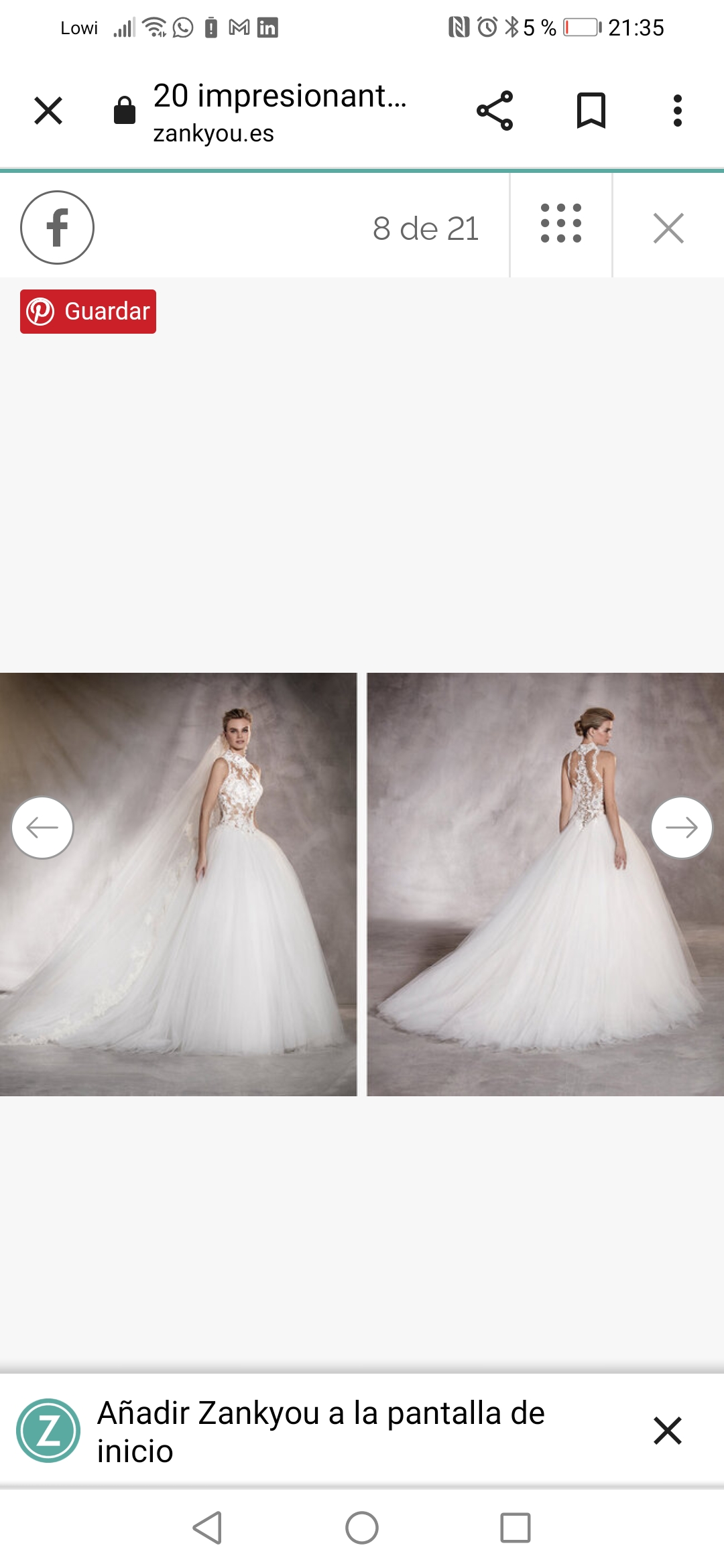Open the browser overflow menu
Image resolution: width=724 pixels, height=1568 pixels.
point(678,111)
